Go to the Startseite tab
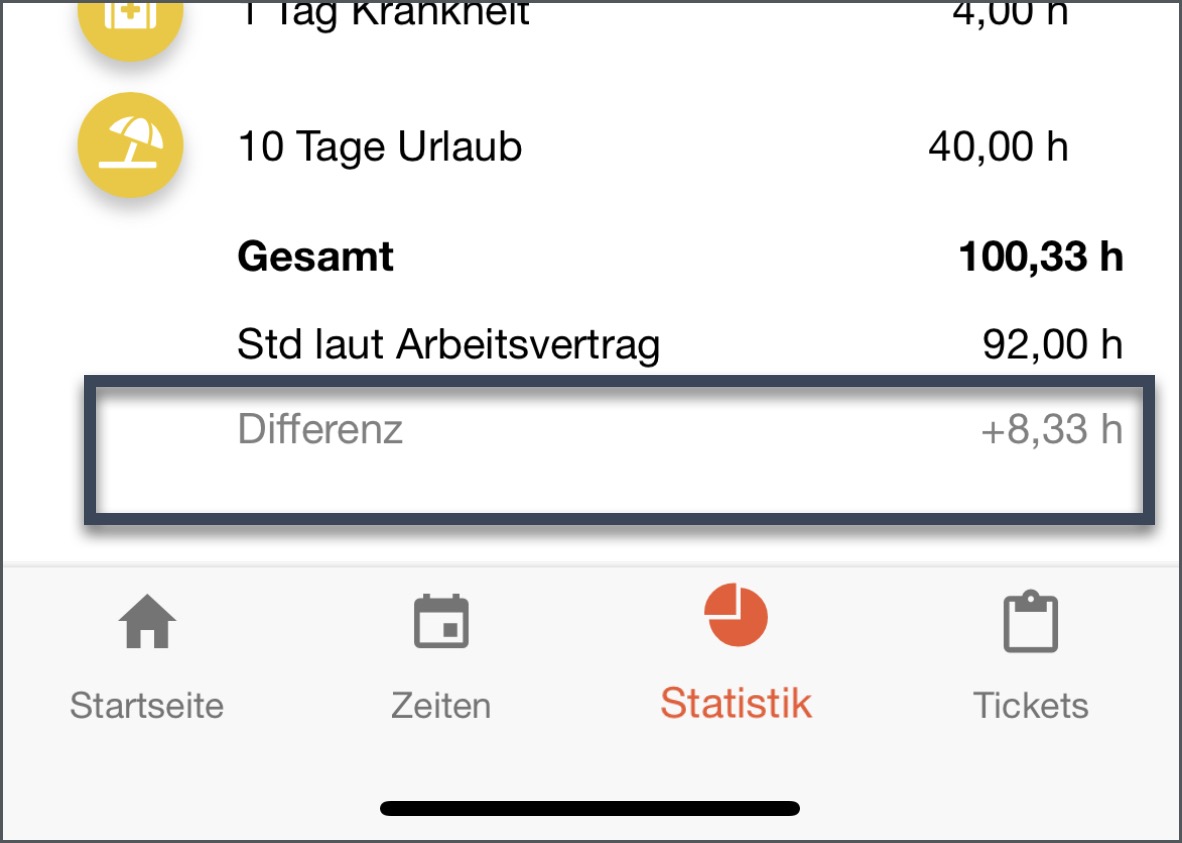Image resolution: width=1182 pixels, height=843 pixels. [x=147, y=657]
